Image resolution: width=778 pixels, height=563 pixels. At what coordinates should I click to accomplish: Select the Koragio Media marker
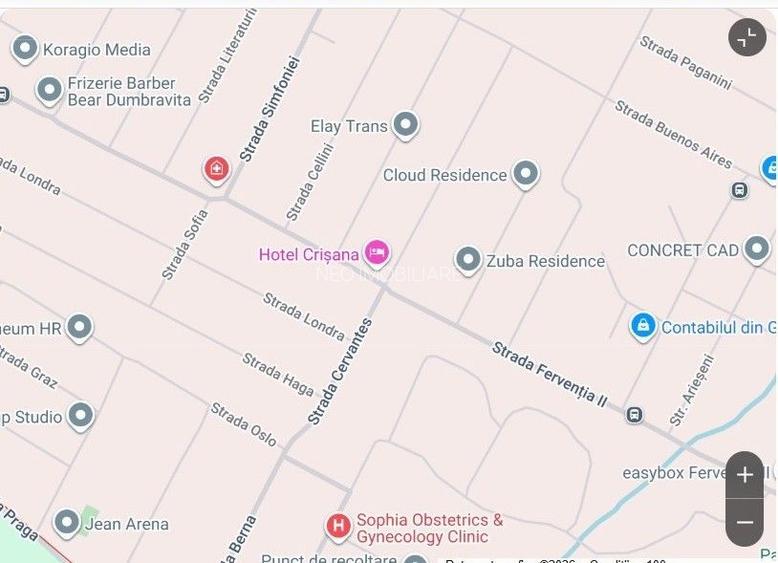(x=25, y=48)
